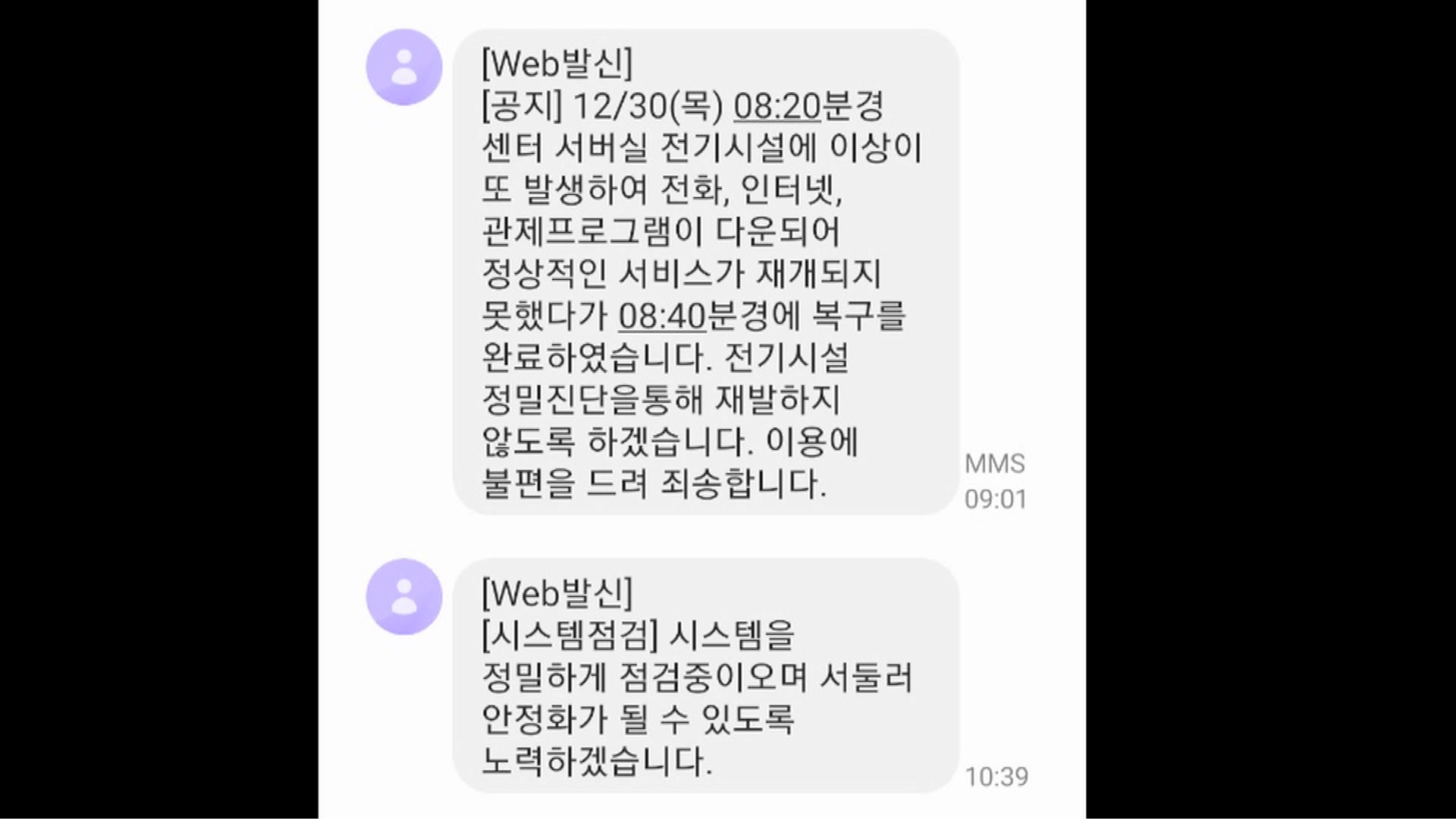
Task: Tap the underlined 08:20 time link
Action: click(x=777, y=106)
